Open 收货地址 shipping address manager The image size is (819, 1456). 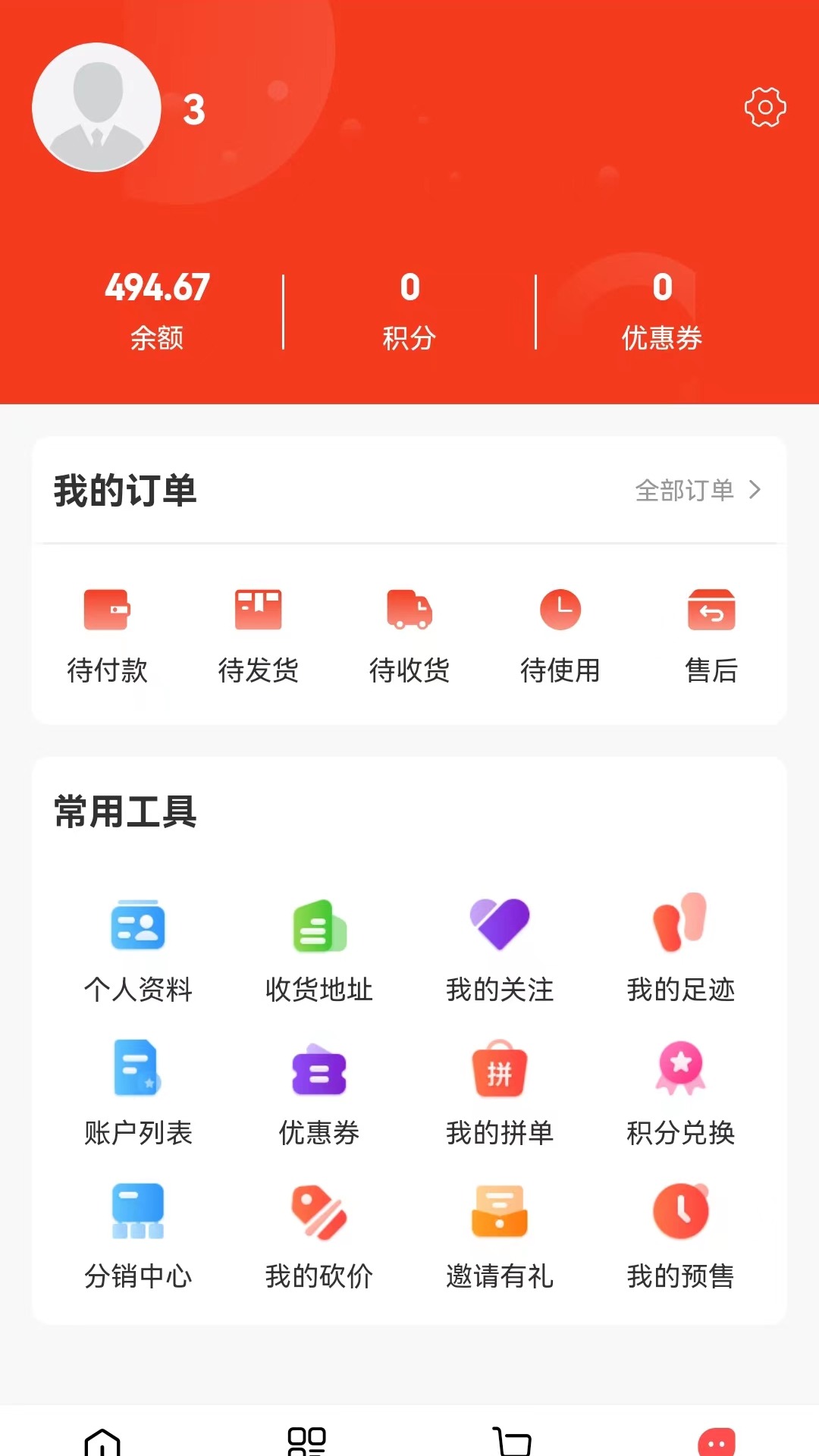tap(319, 948)
